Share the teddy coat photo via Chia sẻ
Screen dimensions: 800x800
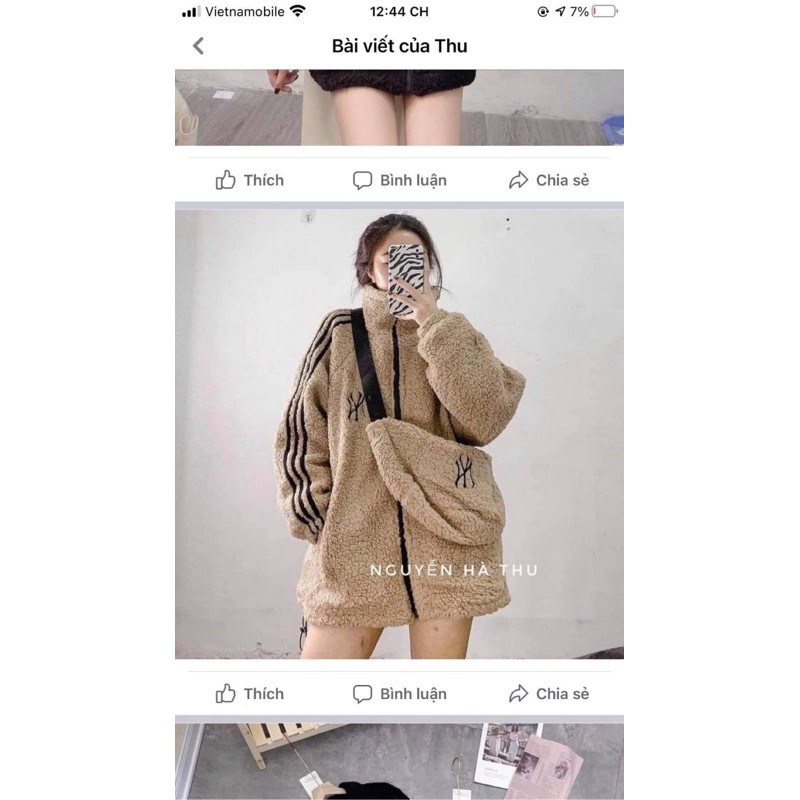click(549, 693)
